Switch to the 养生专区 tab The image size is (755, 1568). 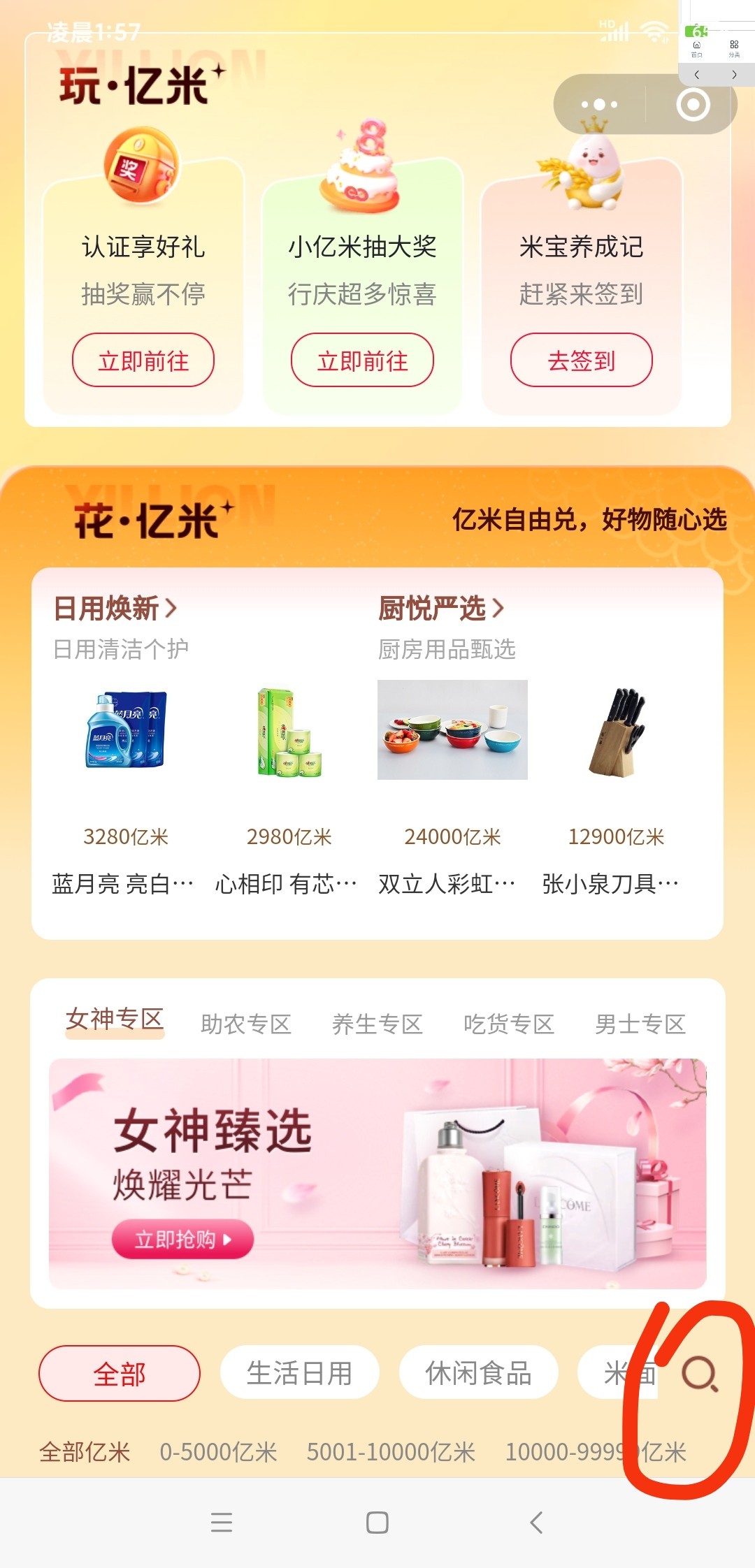coord(377,1024)
